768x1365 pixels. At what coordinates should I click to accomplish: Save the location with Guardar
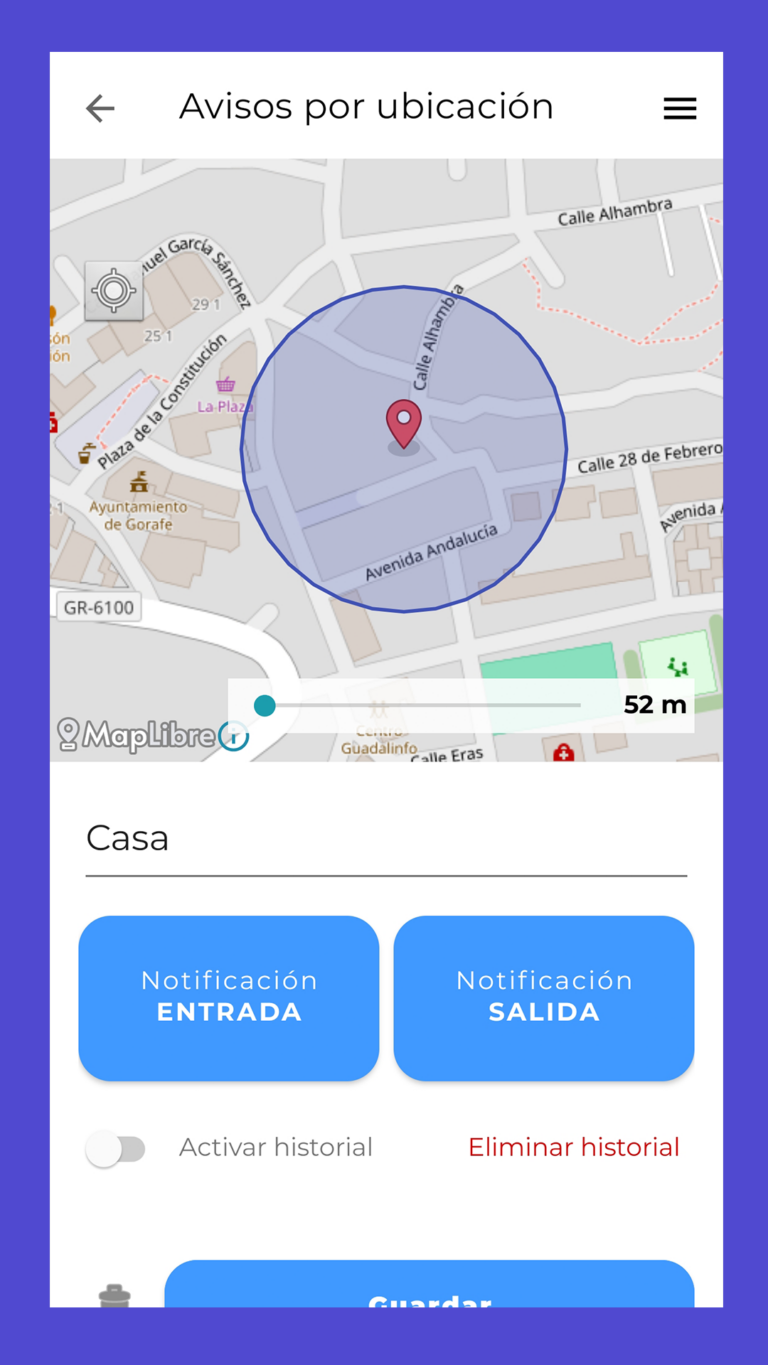click(x=429, y=1288)
